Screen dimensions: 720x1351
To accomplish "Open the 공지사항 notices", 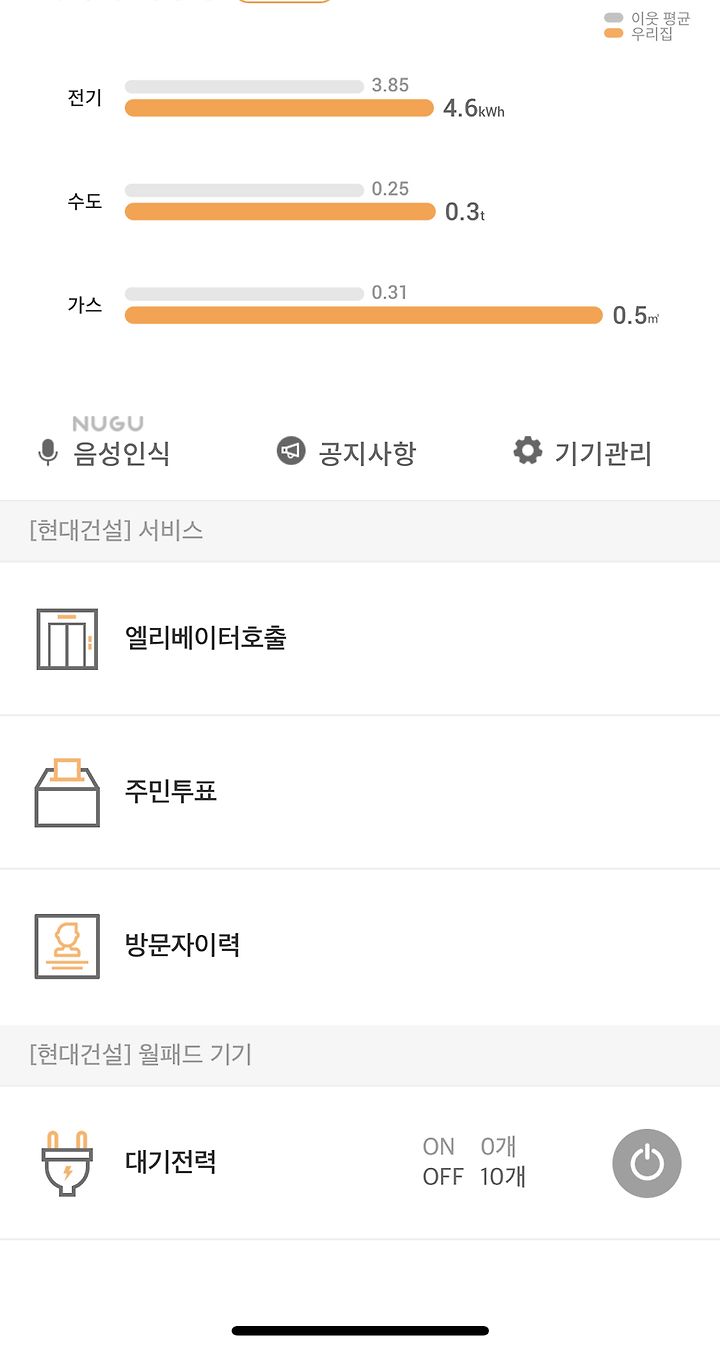I will pyautogui.click(x=346, y=453).
